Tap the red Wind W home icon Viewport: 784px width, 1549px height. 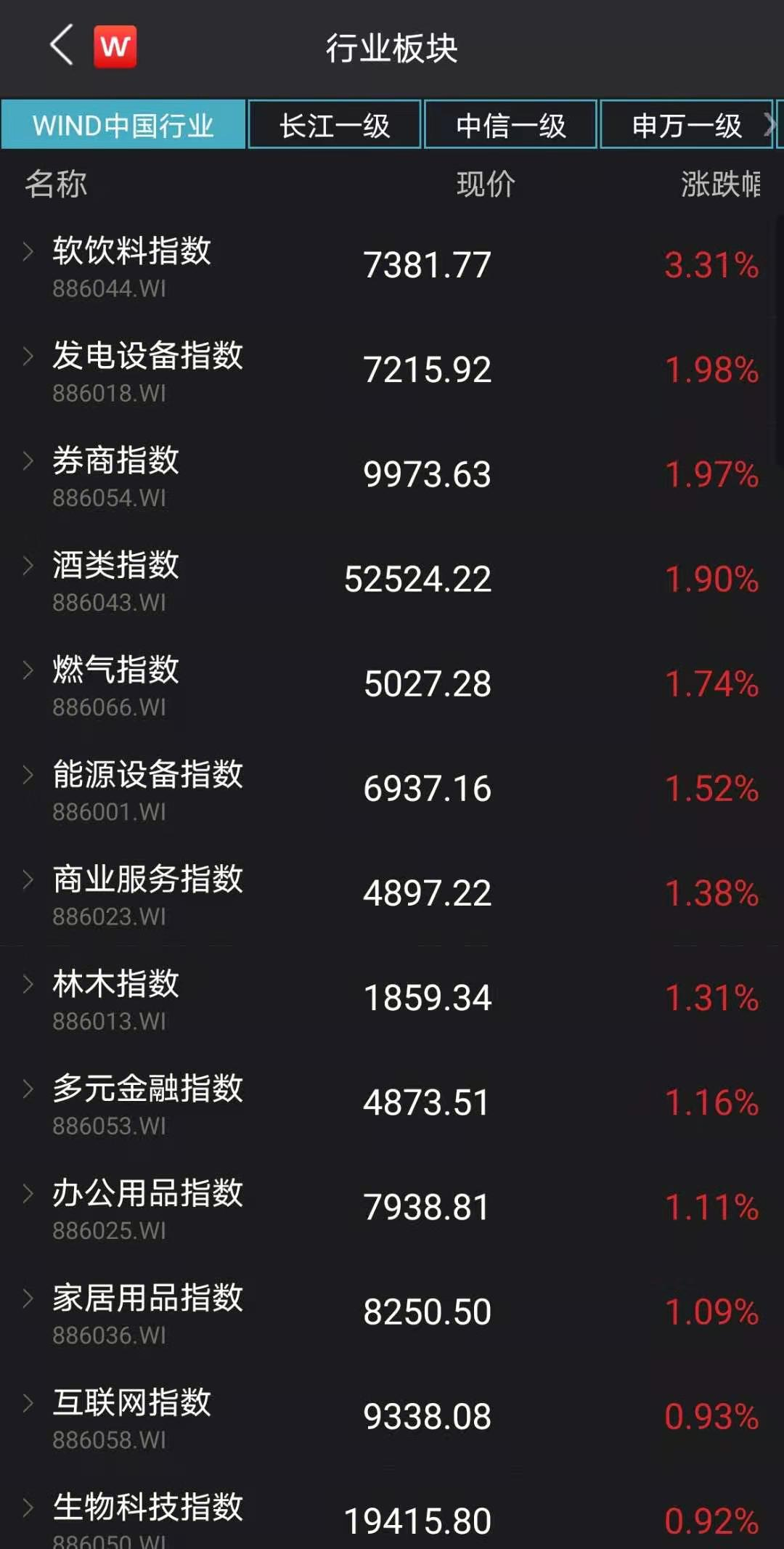coord(115,46)
